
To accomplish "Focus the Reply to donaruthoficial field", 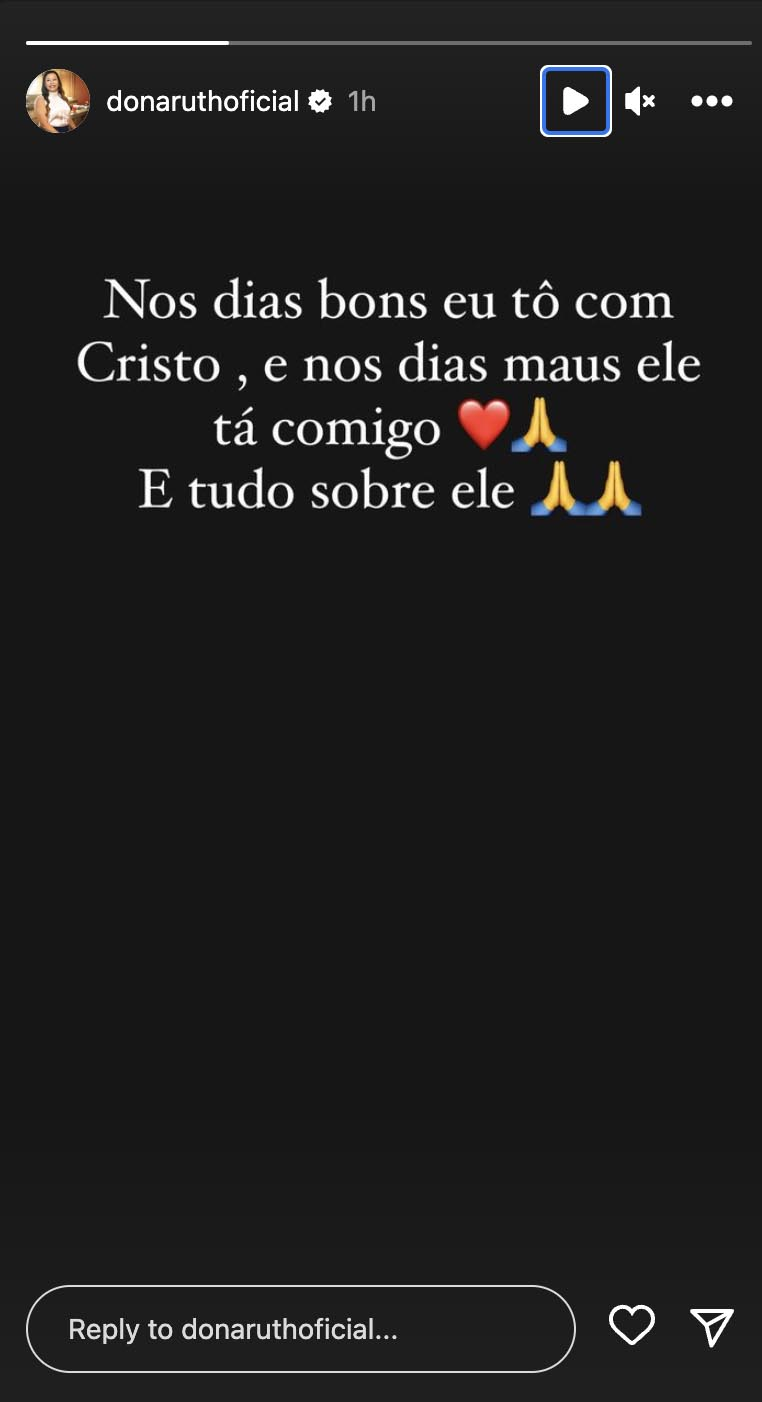I will point(300,1329).
